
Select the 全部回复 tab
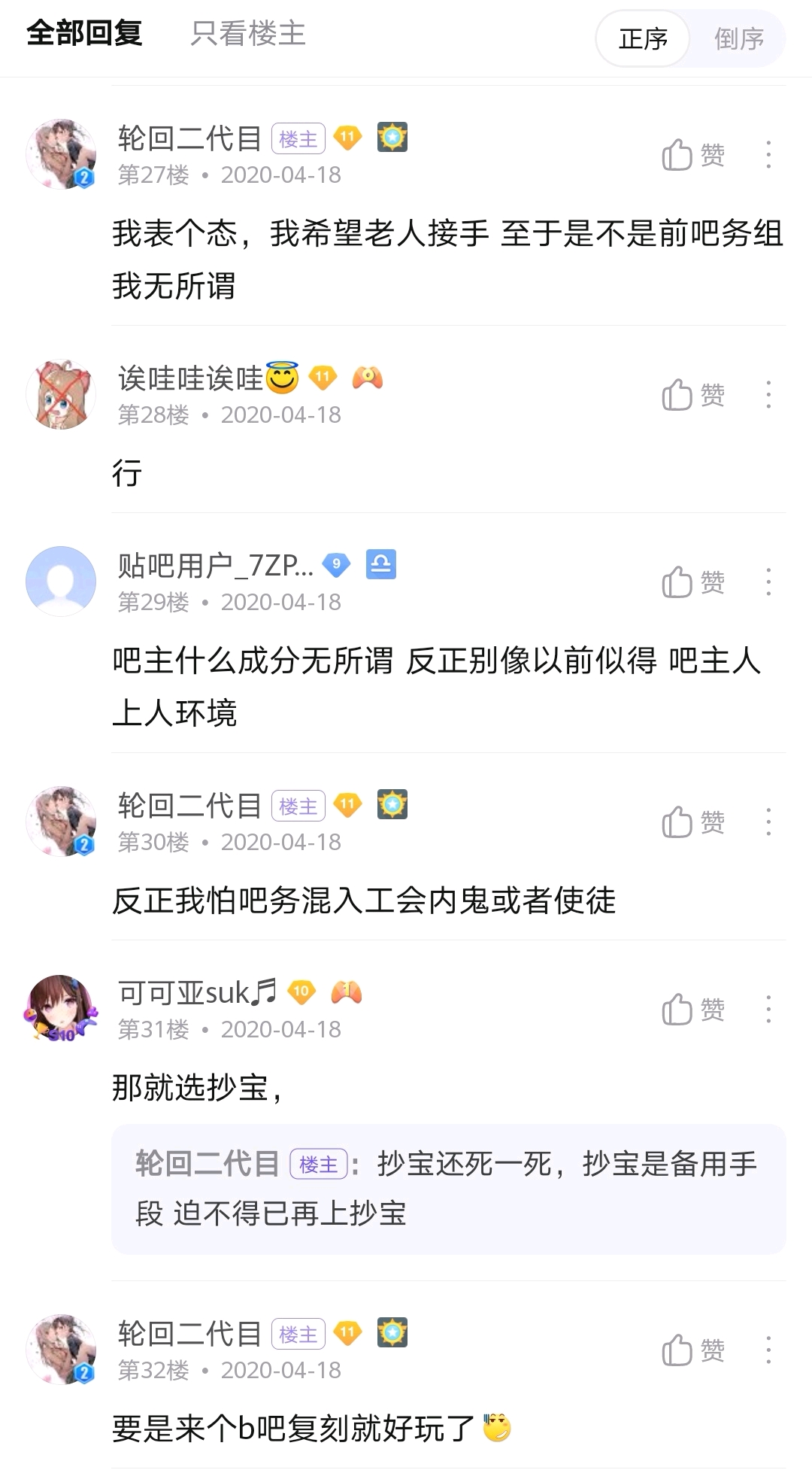click(x=84, y=34)
